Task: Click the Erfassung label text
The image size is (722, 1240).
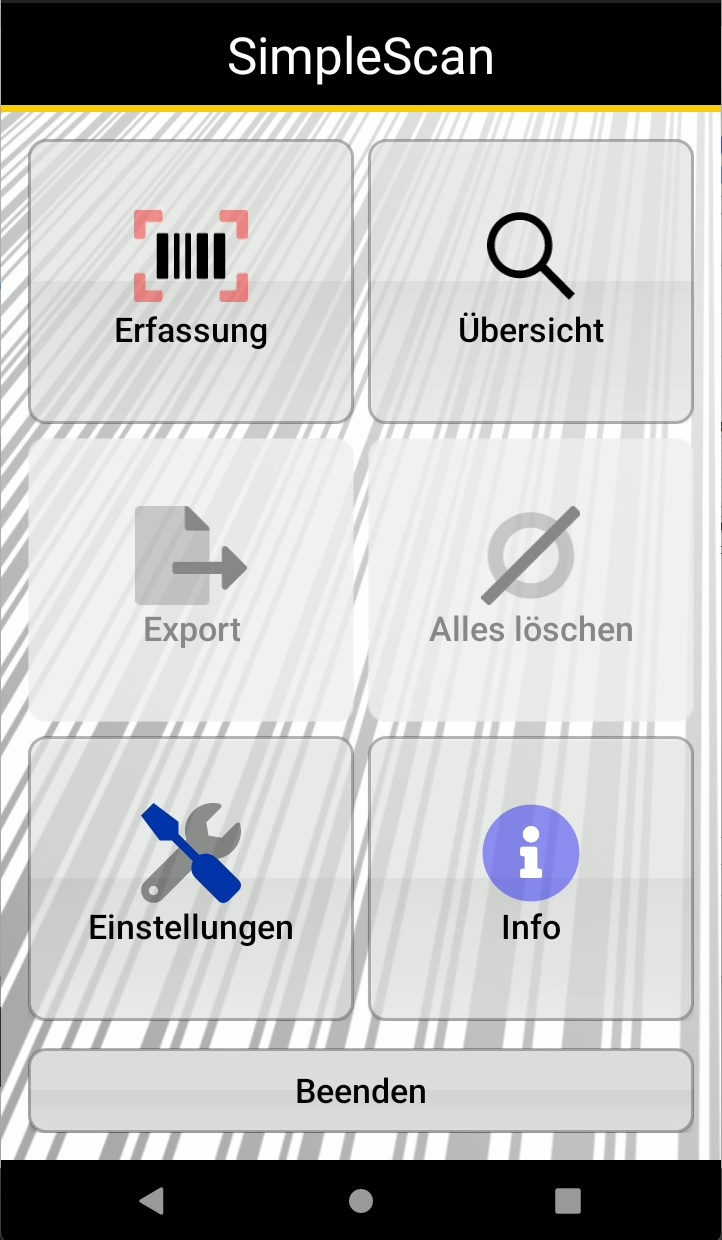Action: coord(191,330)
